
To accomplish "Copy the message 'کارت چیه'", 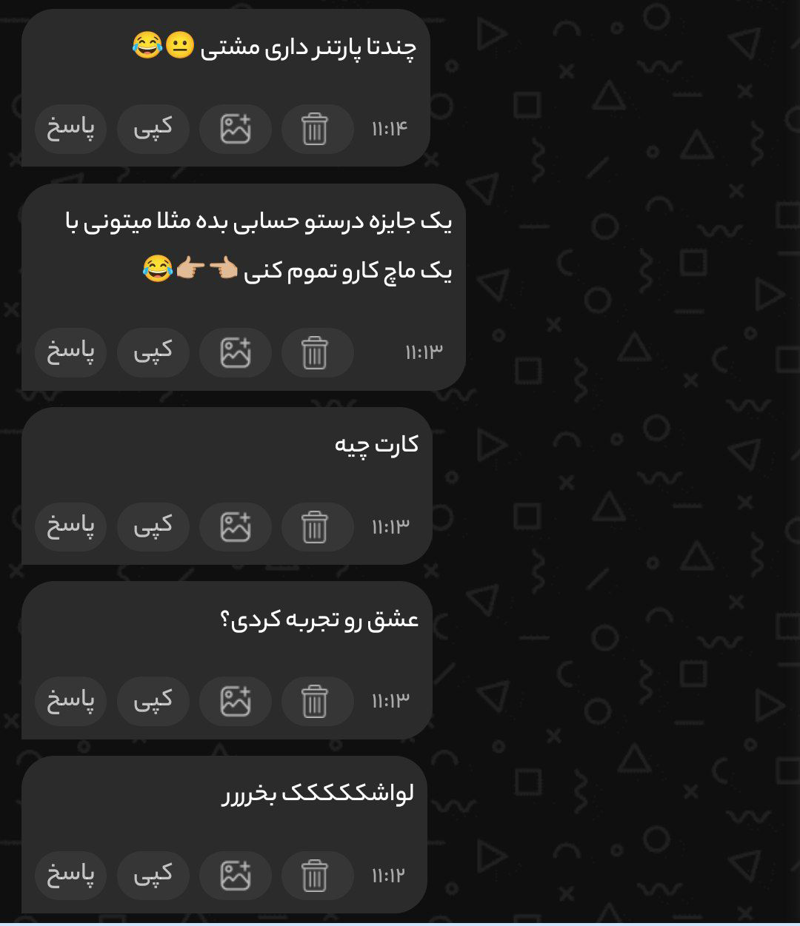I will point(153,527).
